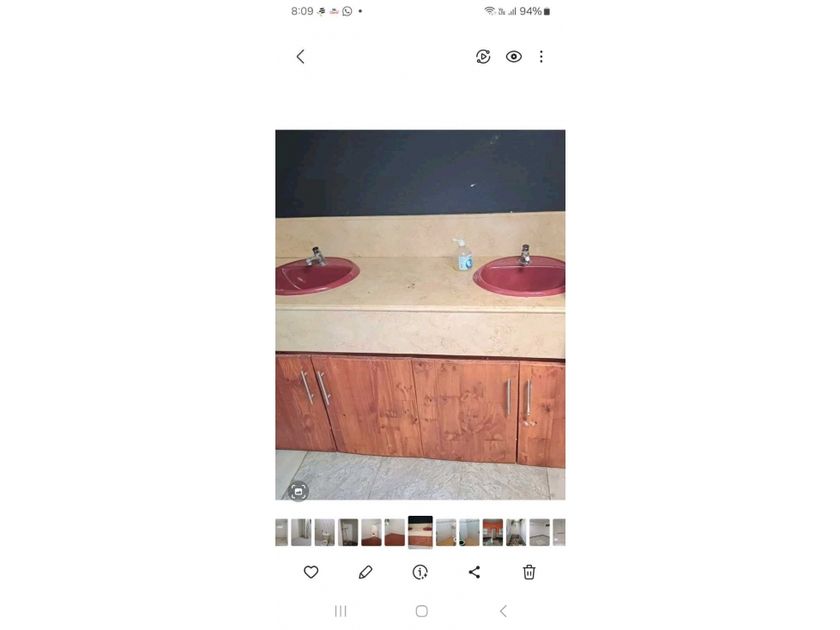Open recent apps
This screenshot has height=630, width=840.
[340, 611]
